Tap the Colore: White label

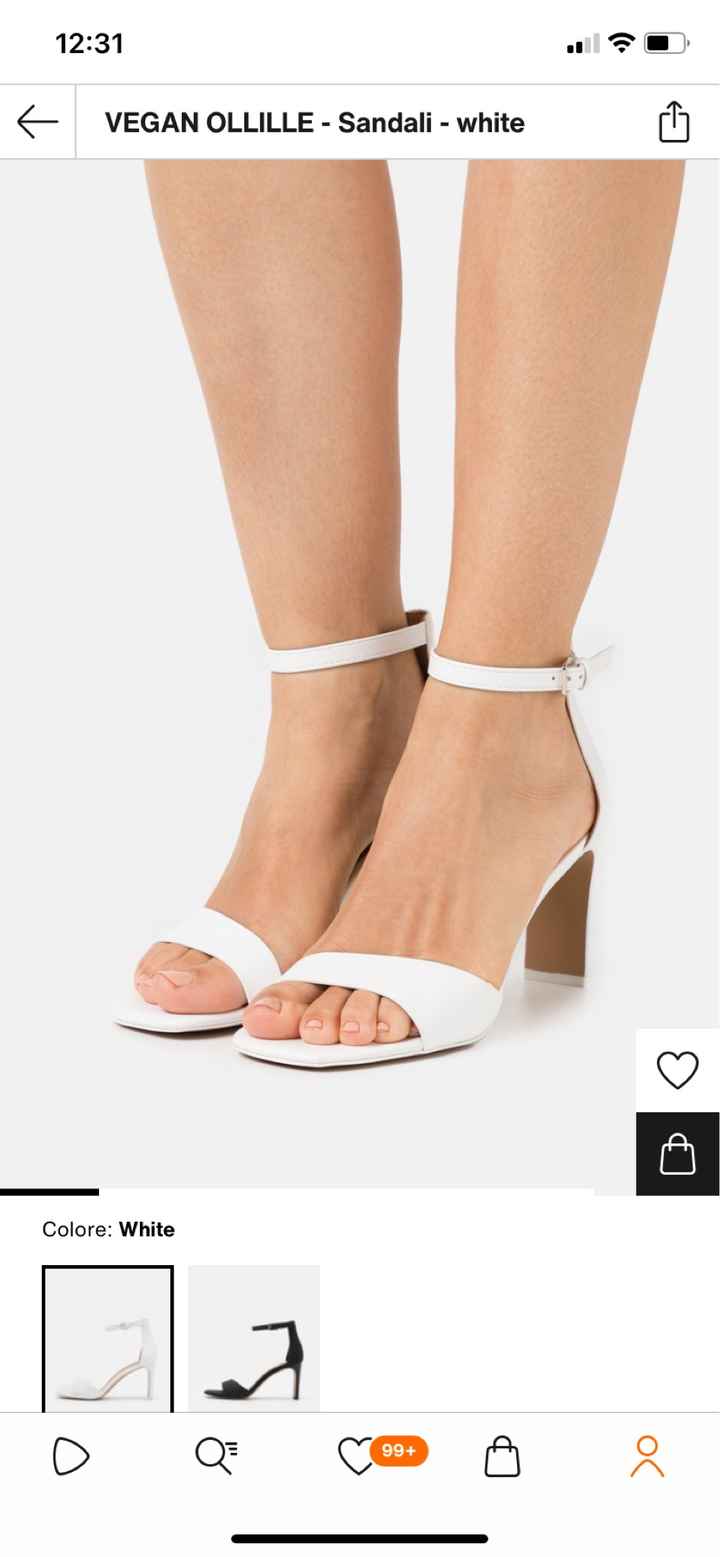(x=108, y=1229)
